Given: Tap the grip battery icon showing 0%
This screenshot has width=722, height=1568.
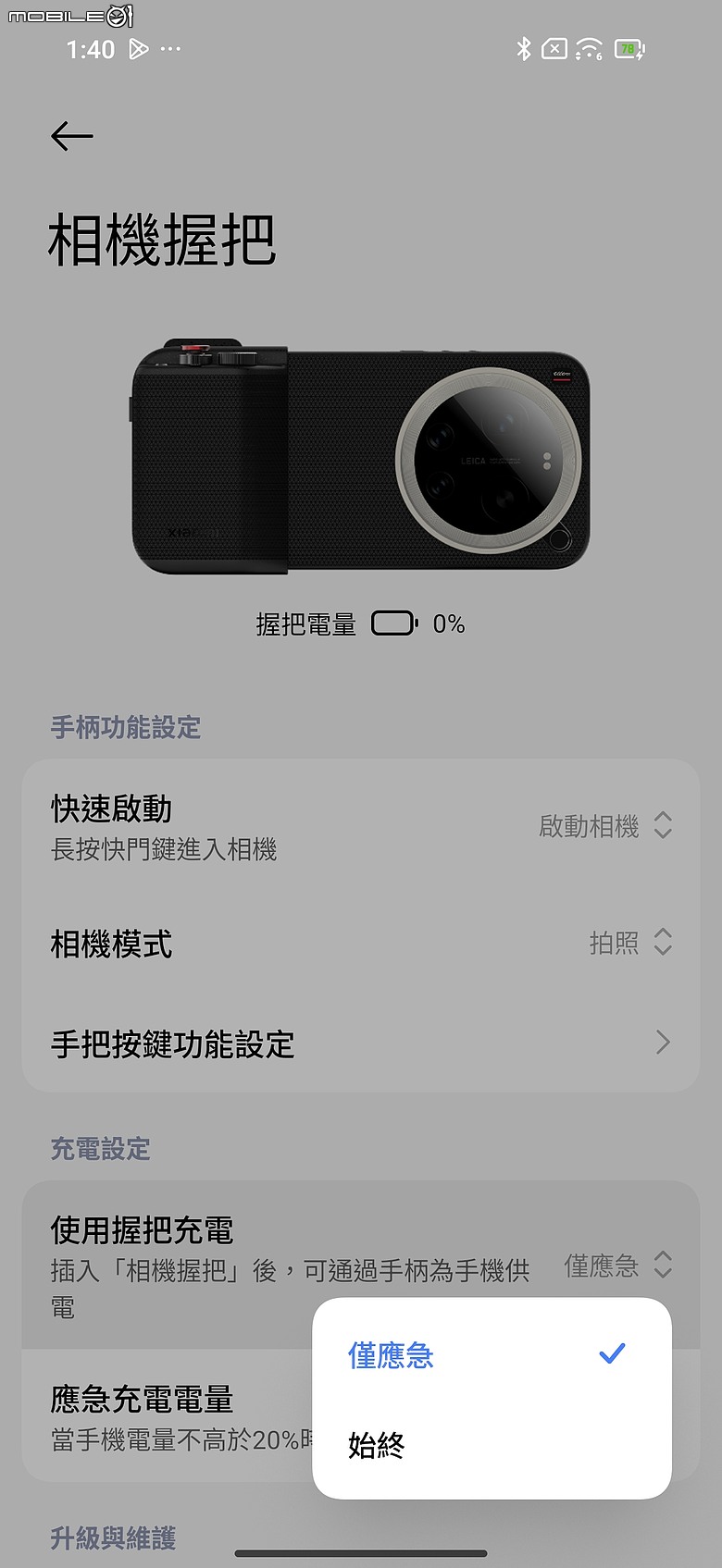Looking at the screenshot, I should coord(392,623).
